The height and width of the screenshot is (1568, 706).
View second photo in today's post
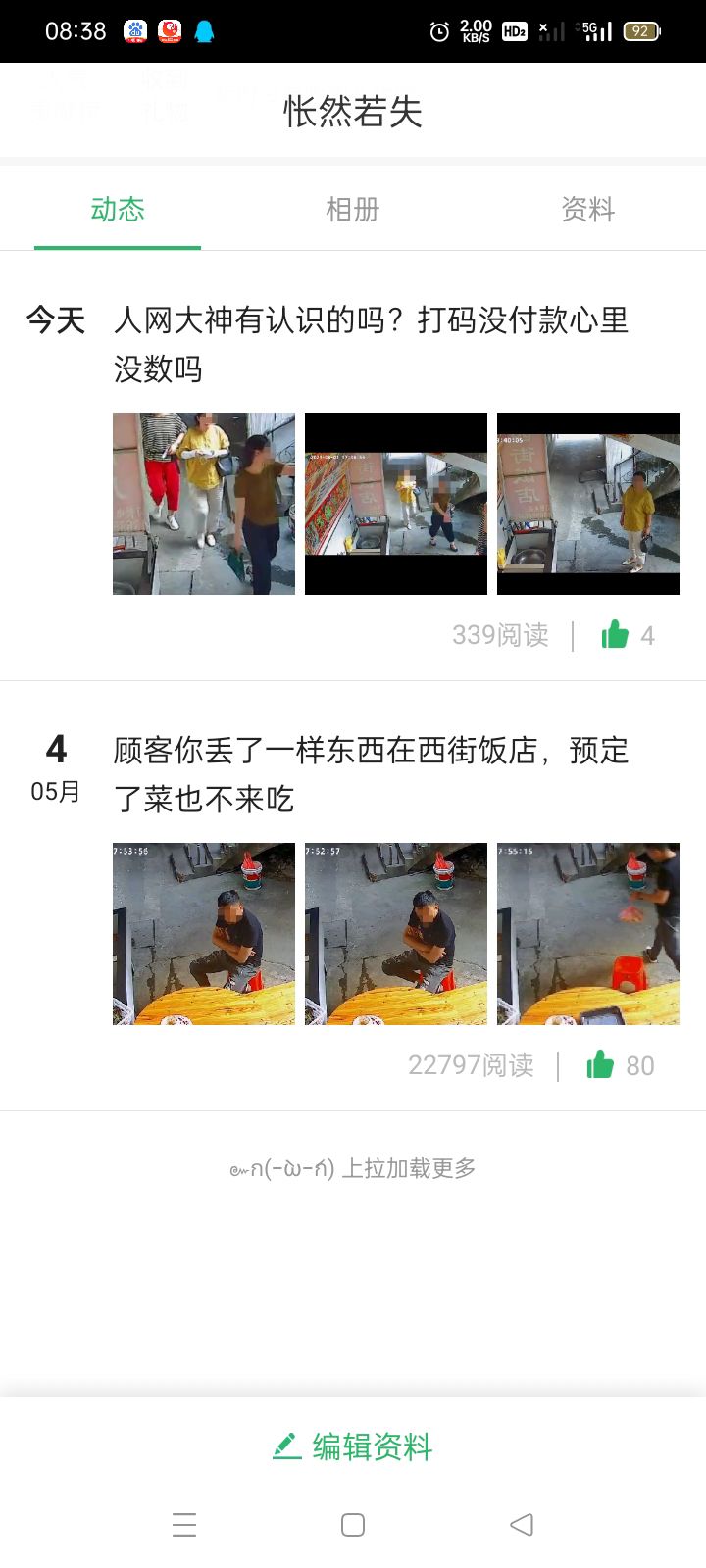point(396,504)
